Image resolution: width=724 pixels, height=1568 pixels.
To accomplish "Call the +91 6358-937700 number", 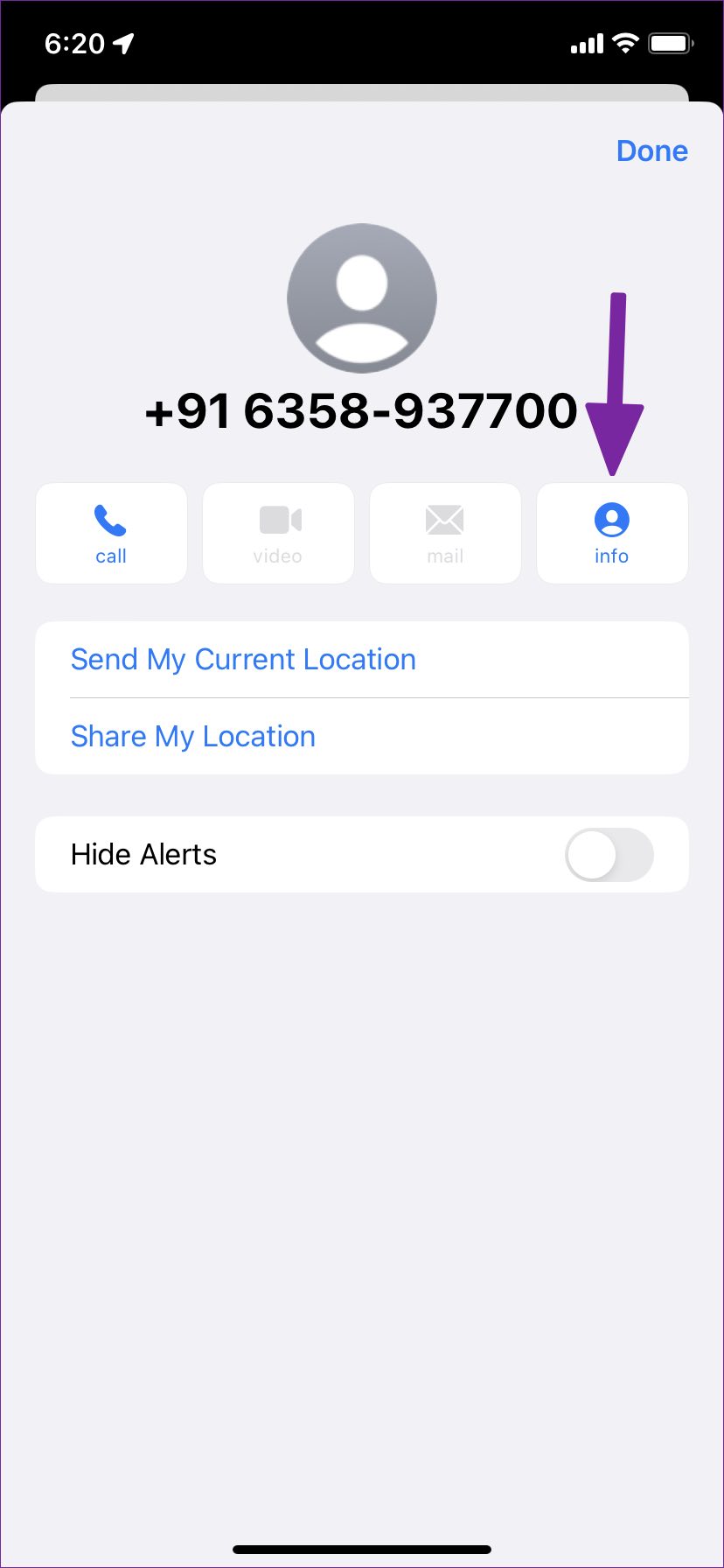I will pos(111,533).
